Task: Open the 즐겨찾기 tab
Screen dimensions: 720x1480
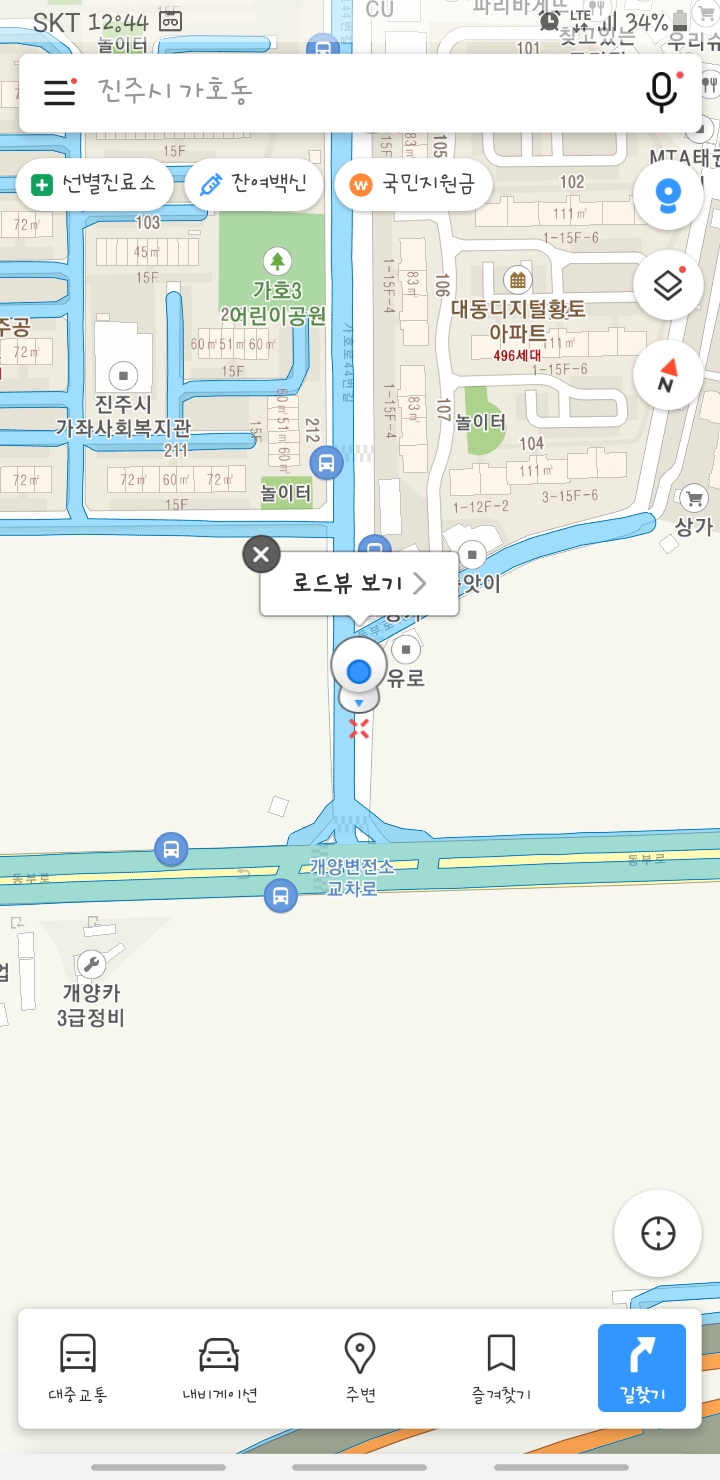Action: [x=501, y=1368]
